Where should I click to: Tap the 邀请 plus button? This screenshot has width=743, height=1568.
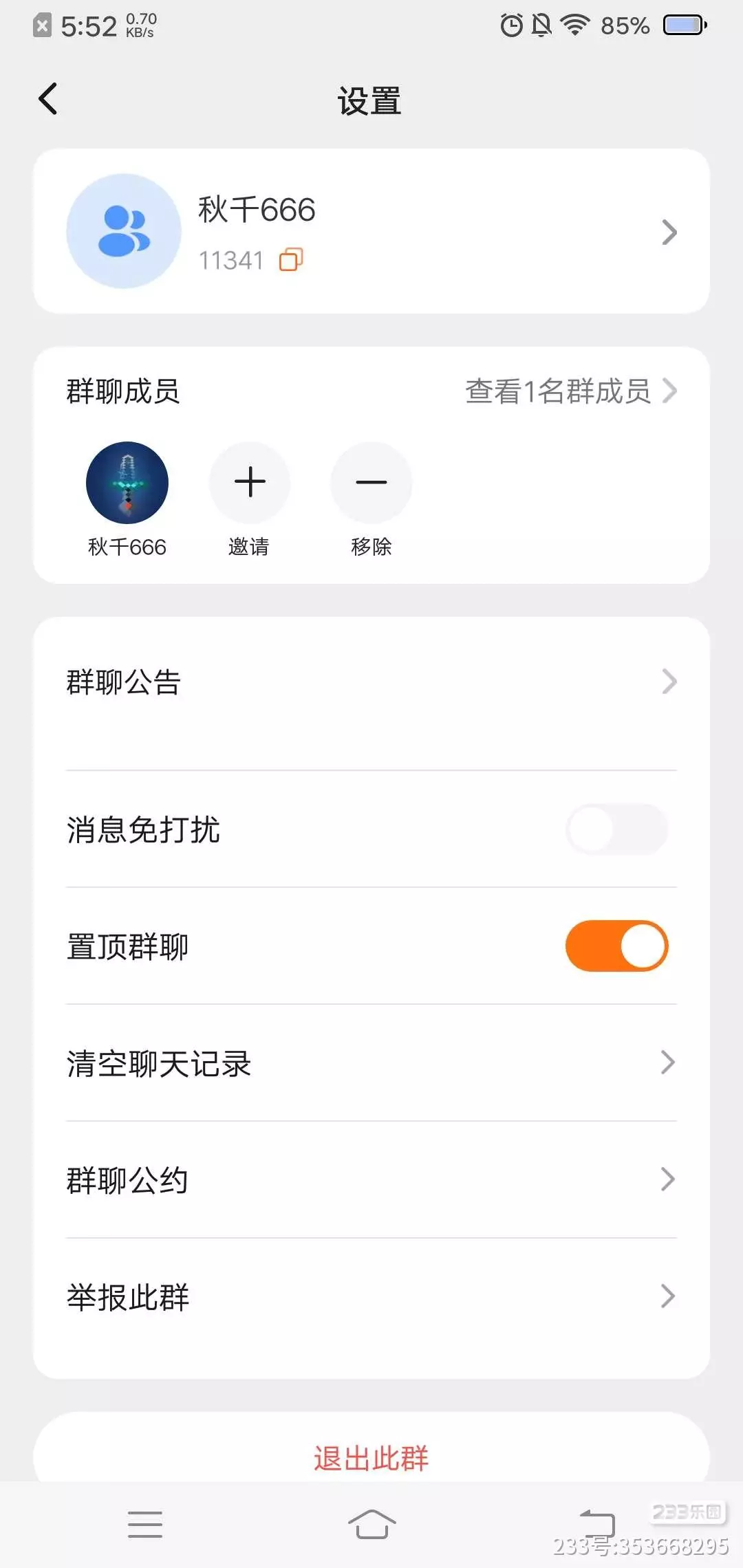pyautogui.click(x=250, y=483)
